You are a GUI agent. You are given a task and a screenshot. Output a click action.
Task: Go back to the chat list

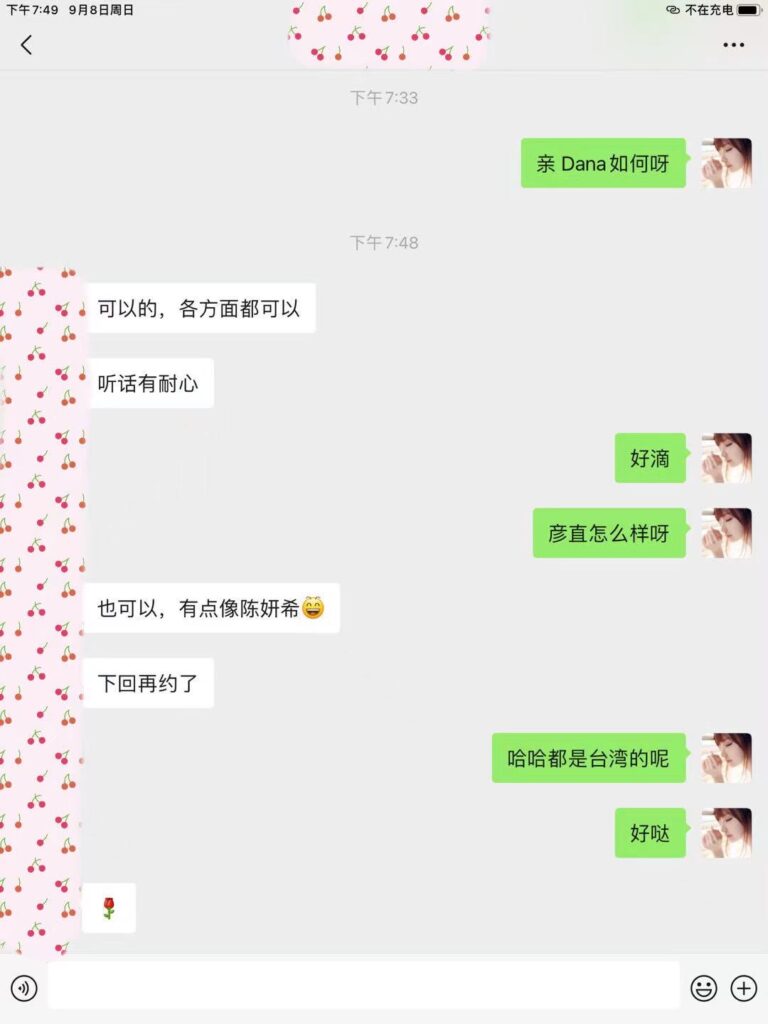[x=26, y=45]
